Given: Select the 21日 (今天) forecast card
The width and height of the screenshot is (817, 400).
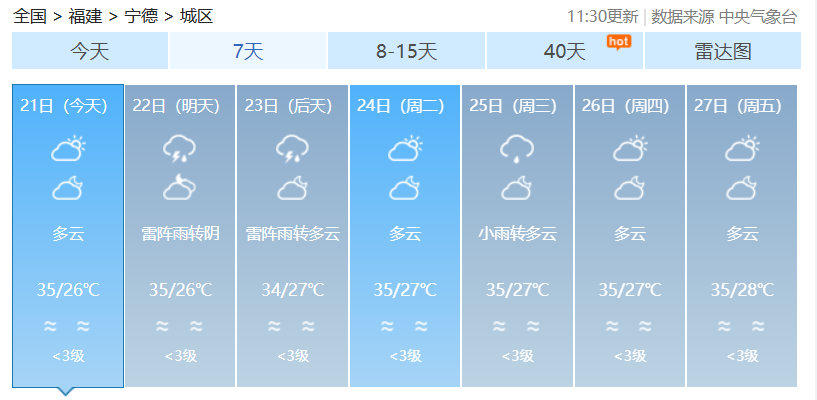Looking at the screenshot, I should coord(68,236).
